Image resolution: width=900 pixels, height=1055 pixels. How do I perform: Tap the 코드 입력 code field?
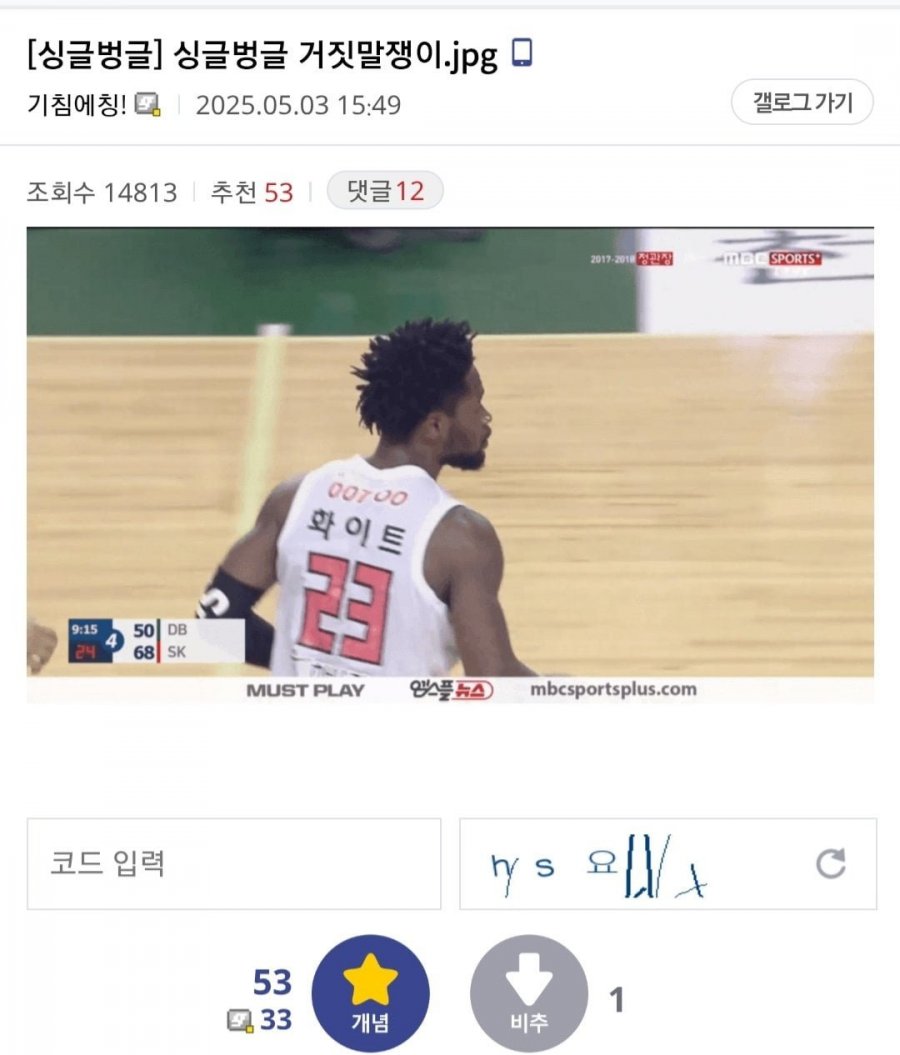pyautogui.click(x=233, y=864)
